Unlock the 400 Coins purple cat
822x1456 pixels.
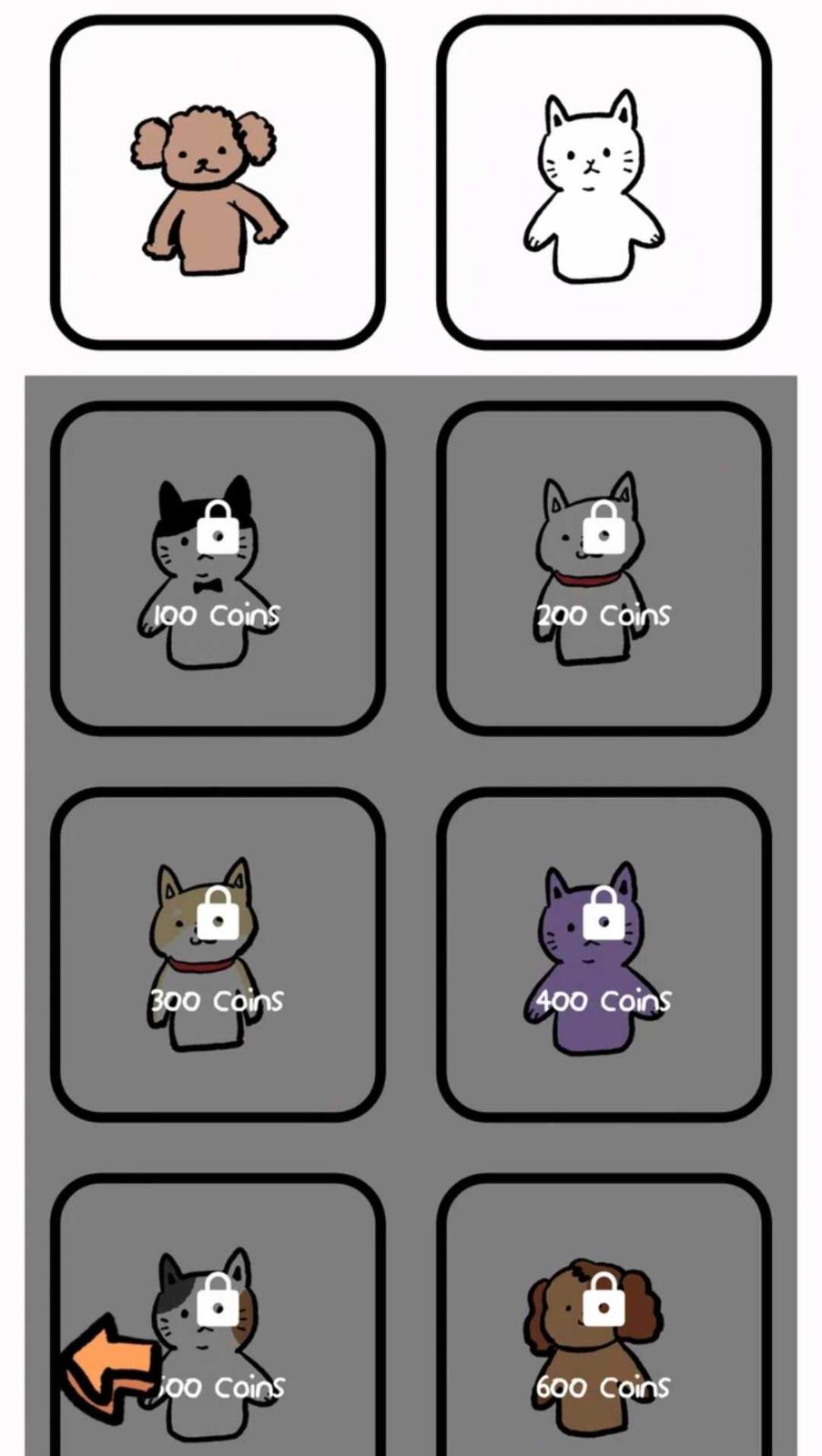604,955
